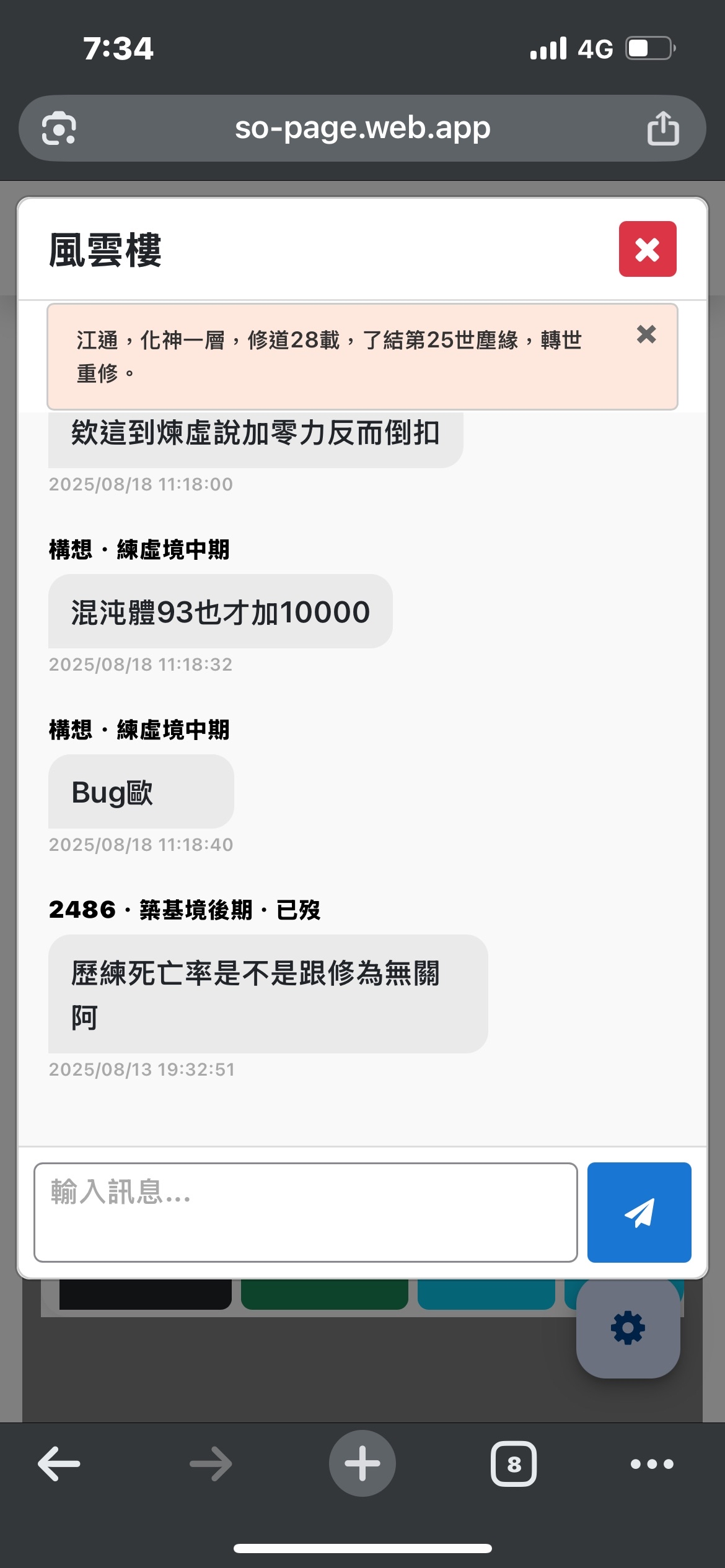Open a new browser tab
This screenshot has height=1568, width=725.
362,1463
